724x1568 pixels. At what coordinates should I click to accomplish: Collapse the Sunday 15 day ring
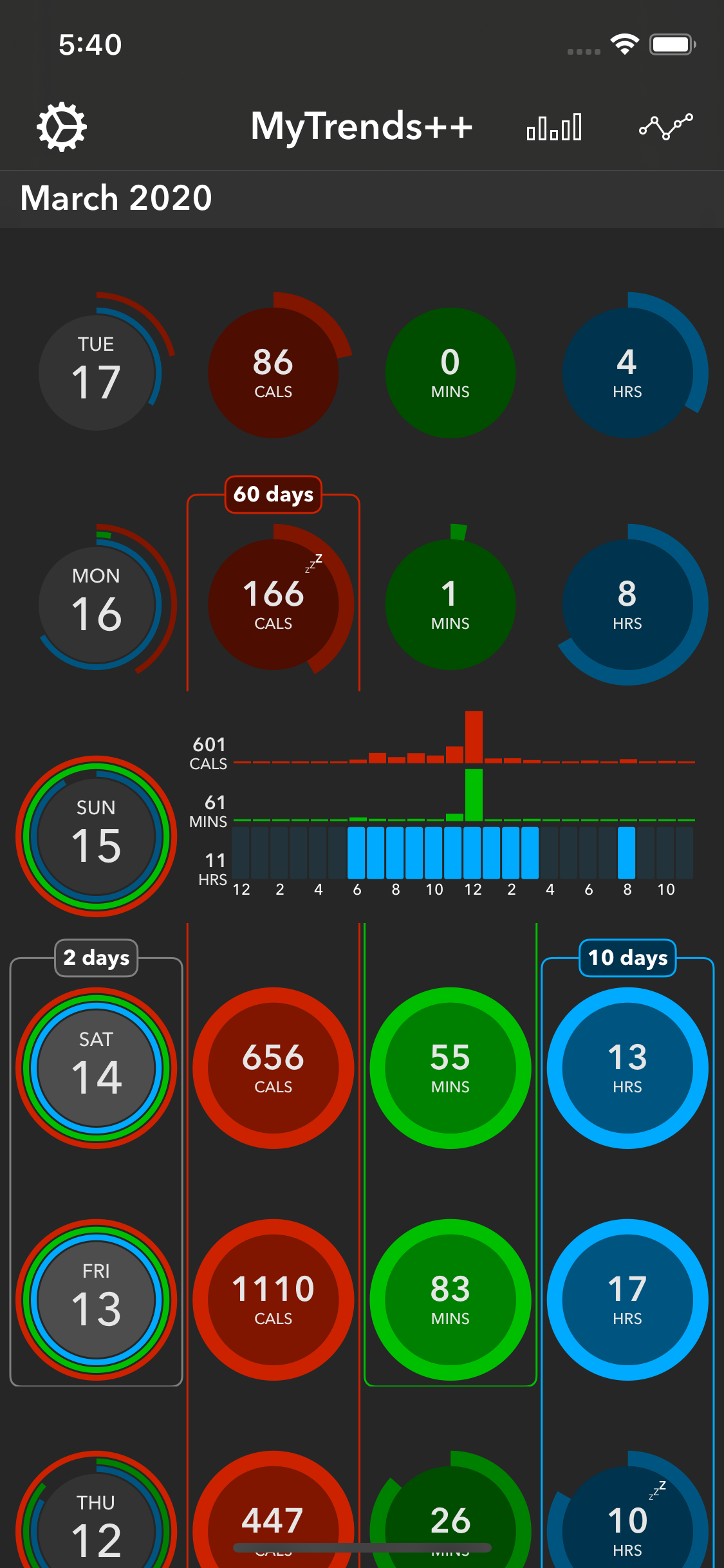pos(97,835)
